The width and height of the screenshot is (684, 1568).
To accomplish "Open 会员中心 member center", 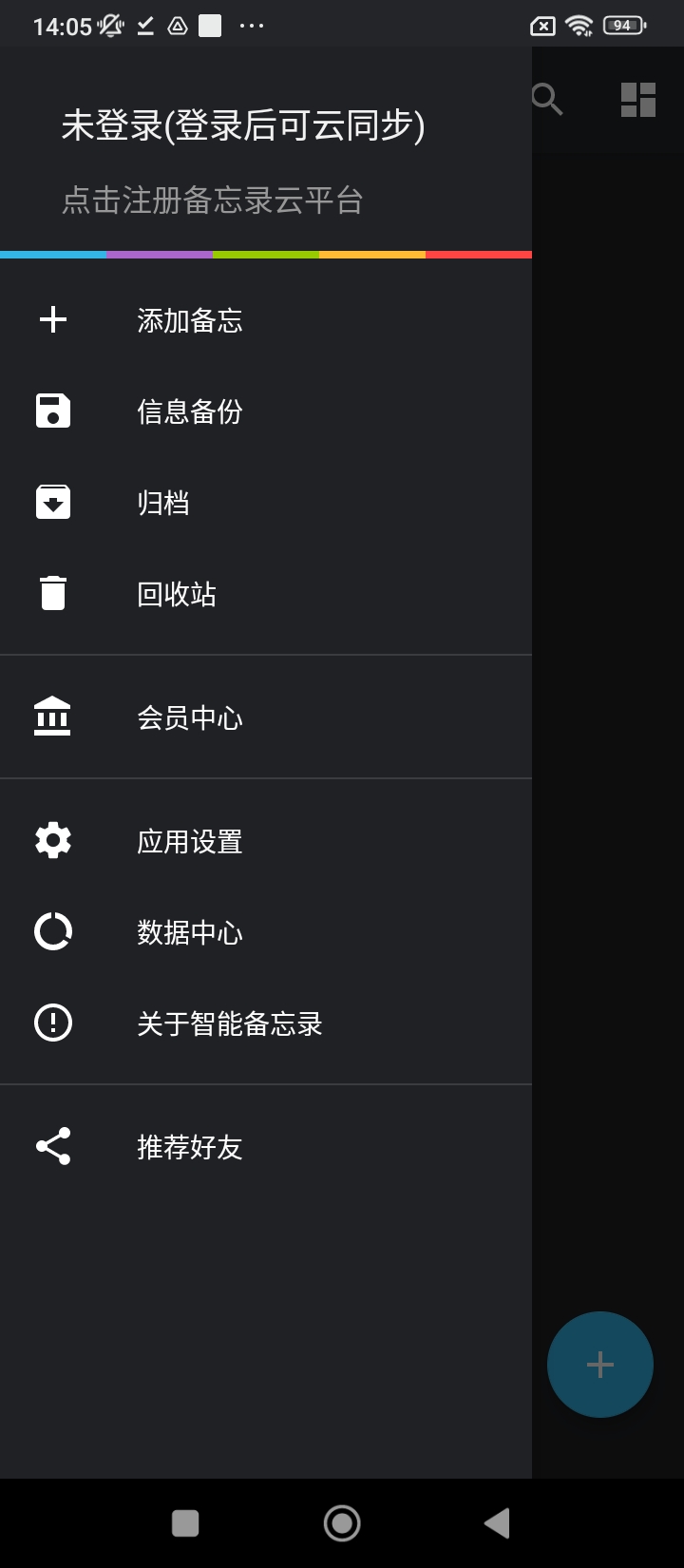I will tap(266, 717).
